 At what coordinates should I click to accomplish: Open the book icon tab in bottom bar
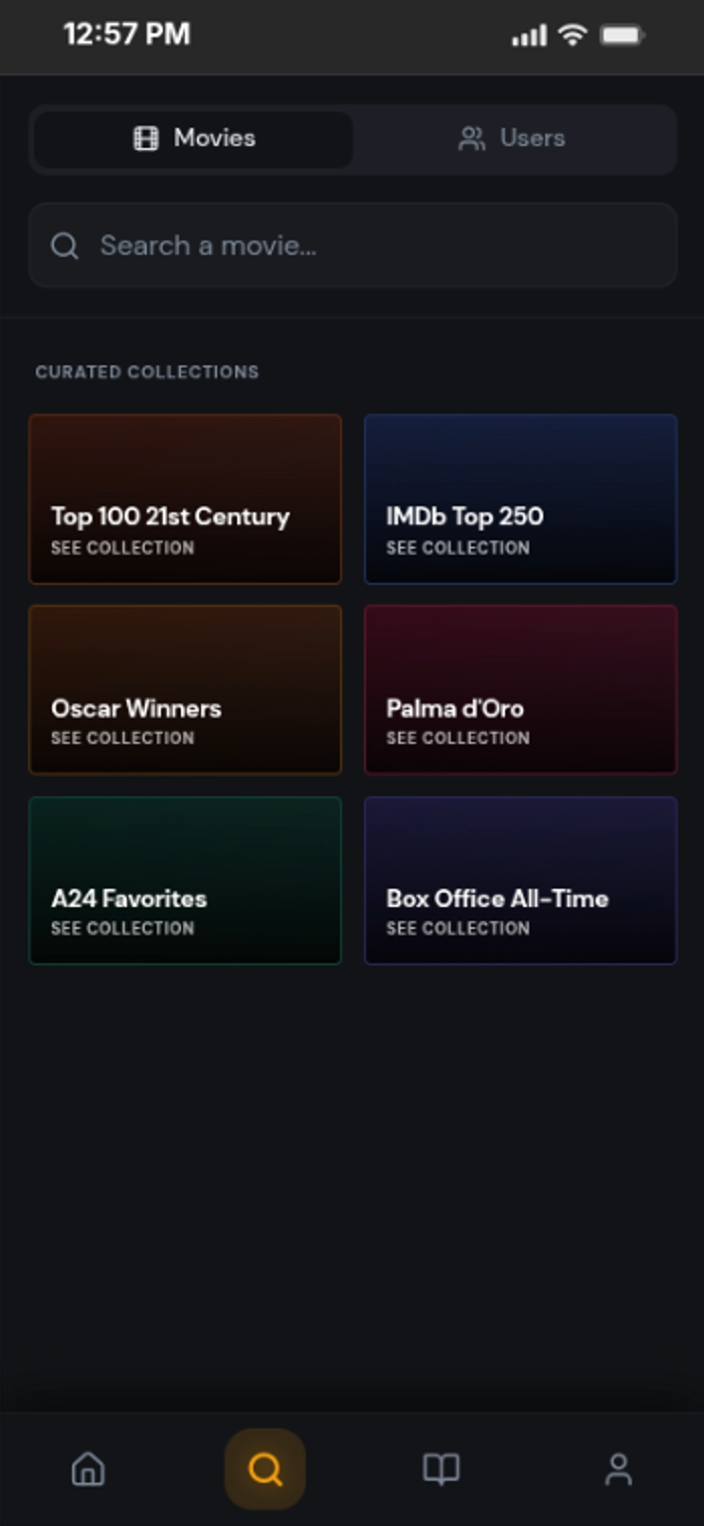point(441,1469)
